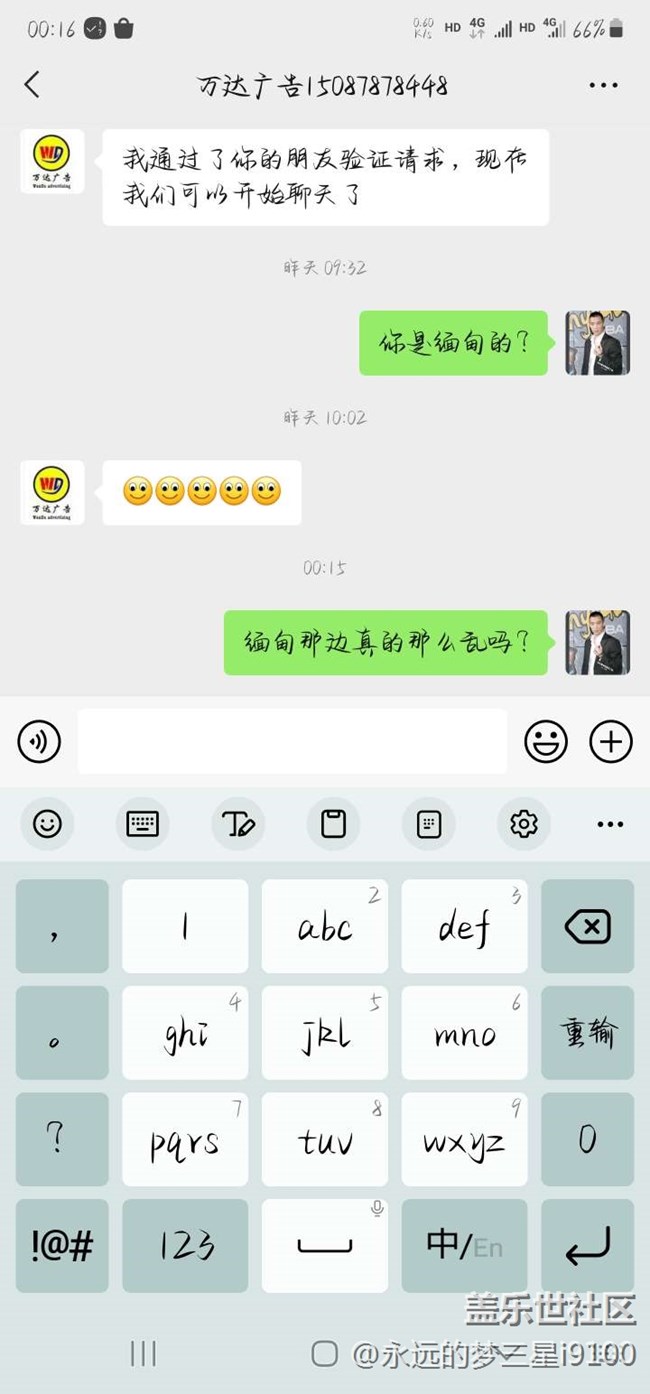The width and height of the screenshot is (650, 1394).
Task: Go back from the 万达广告 chat
Action: click(x=32, y=85)
